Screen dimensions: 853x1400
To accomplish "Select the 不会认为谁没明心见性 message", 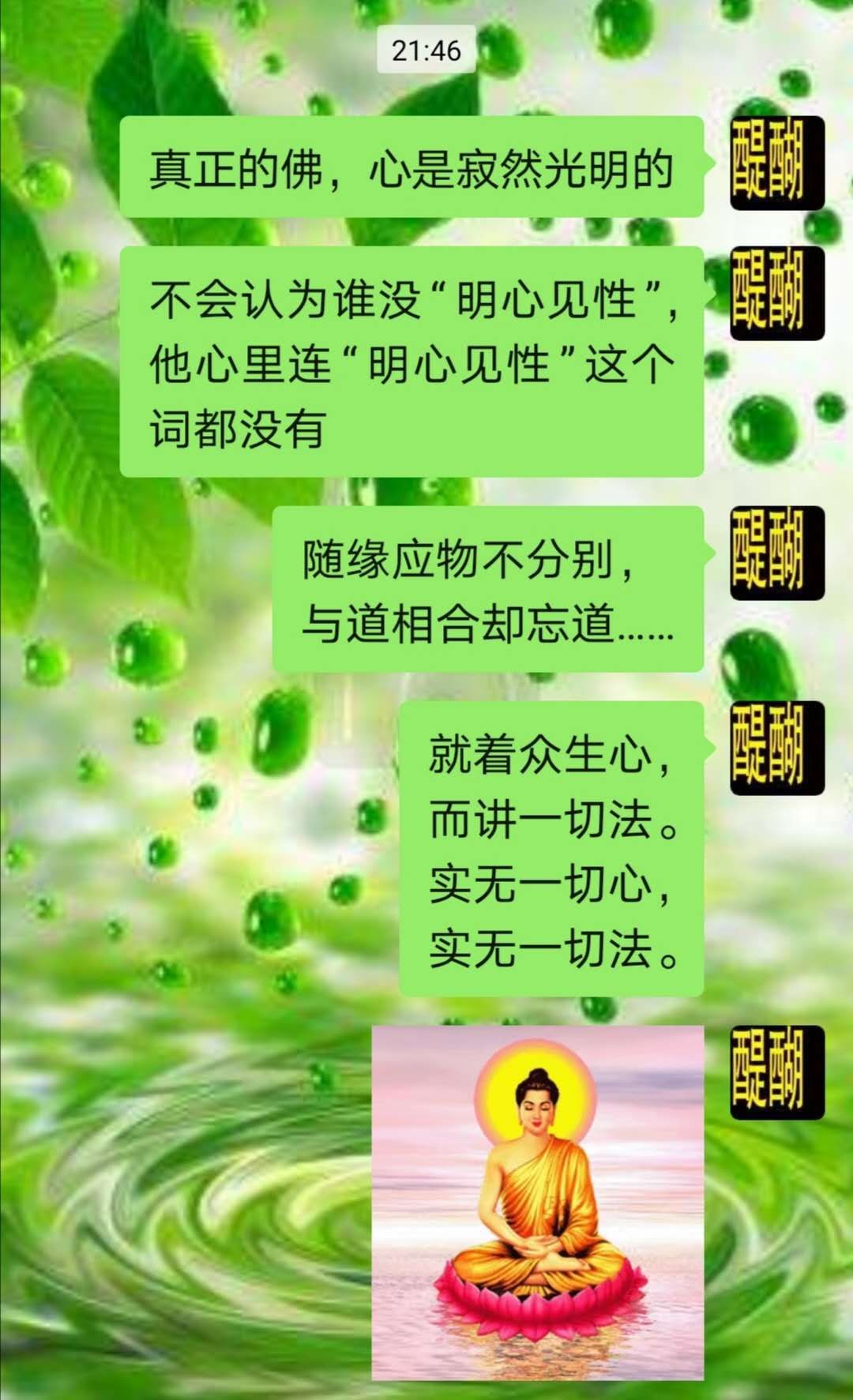I will pyautogui.click(x=415, y=363).
